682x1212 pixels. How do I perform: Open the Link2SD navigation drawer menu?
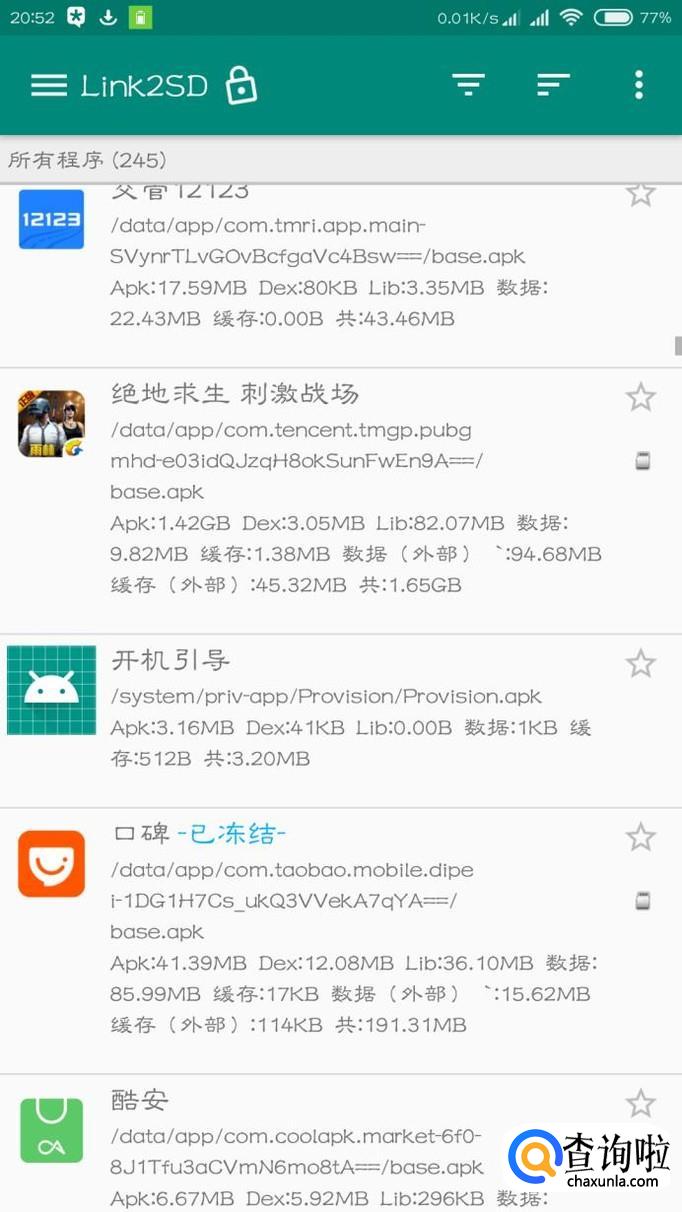point(48,85)
